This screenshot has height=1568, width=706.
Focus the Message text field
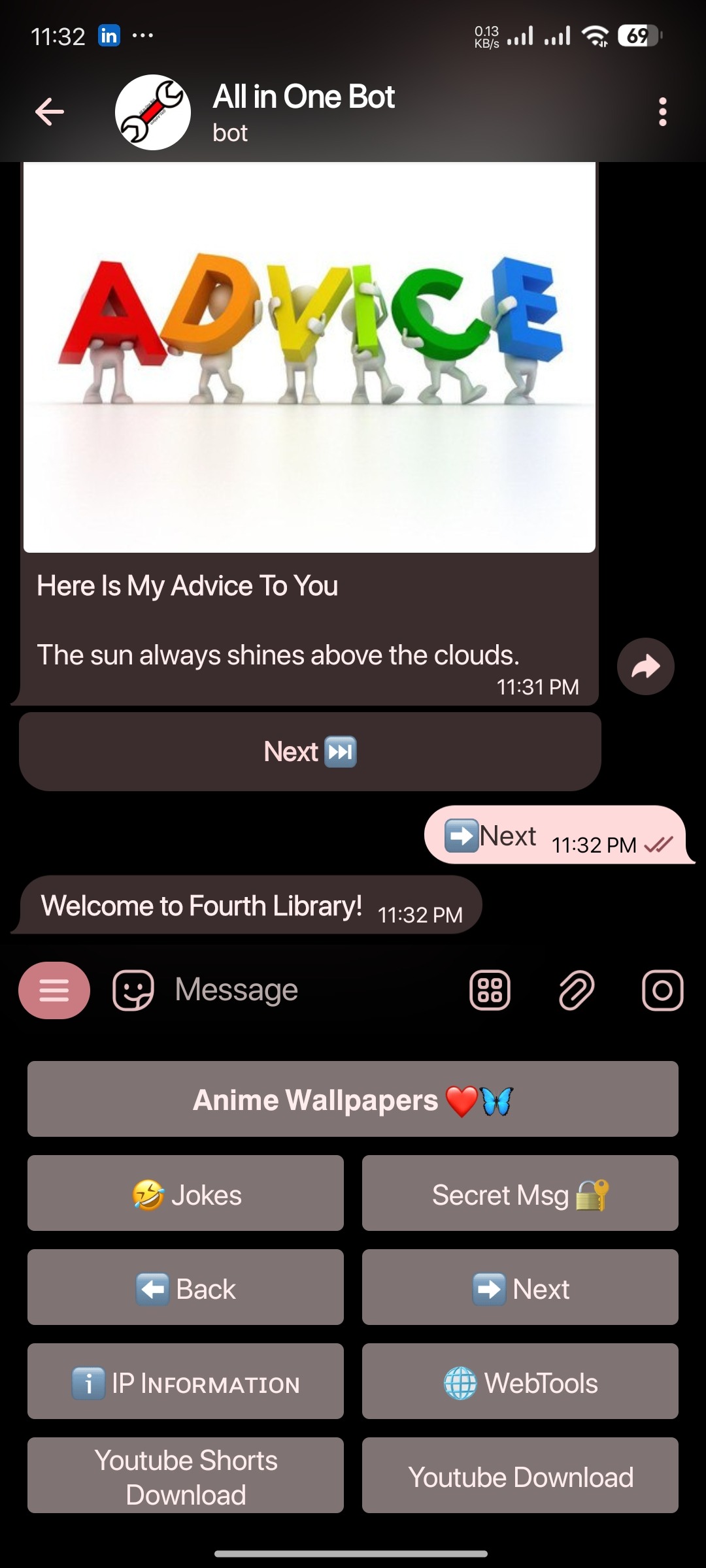tap(314, 990)
